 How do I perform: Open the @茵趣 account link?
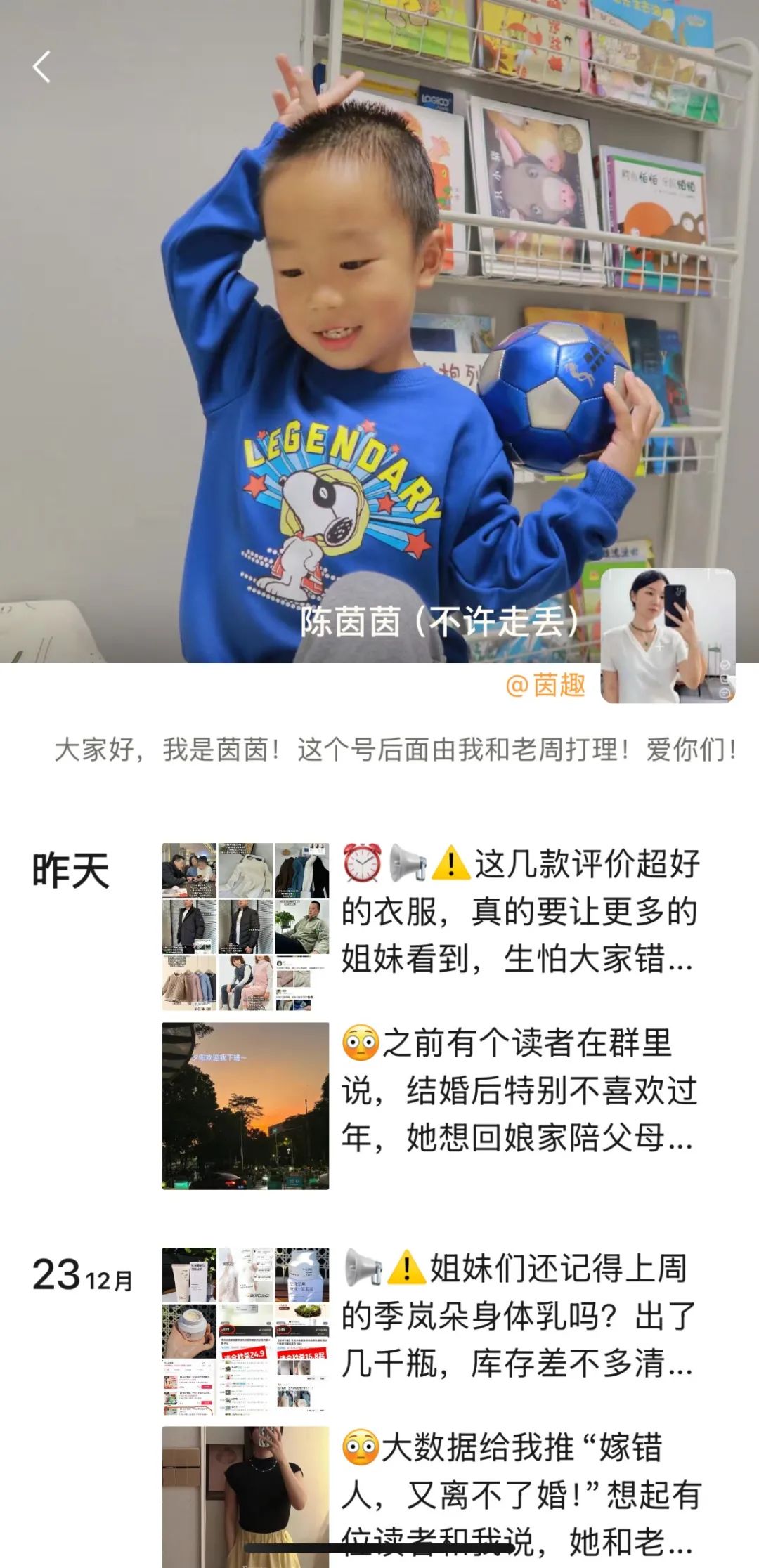click(545, 685)
